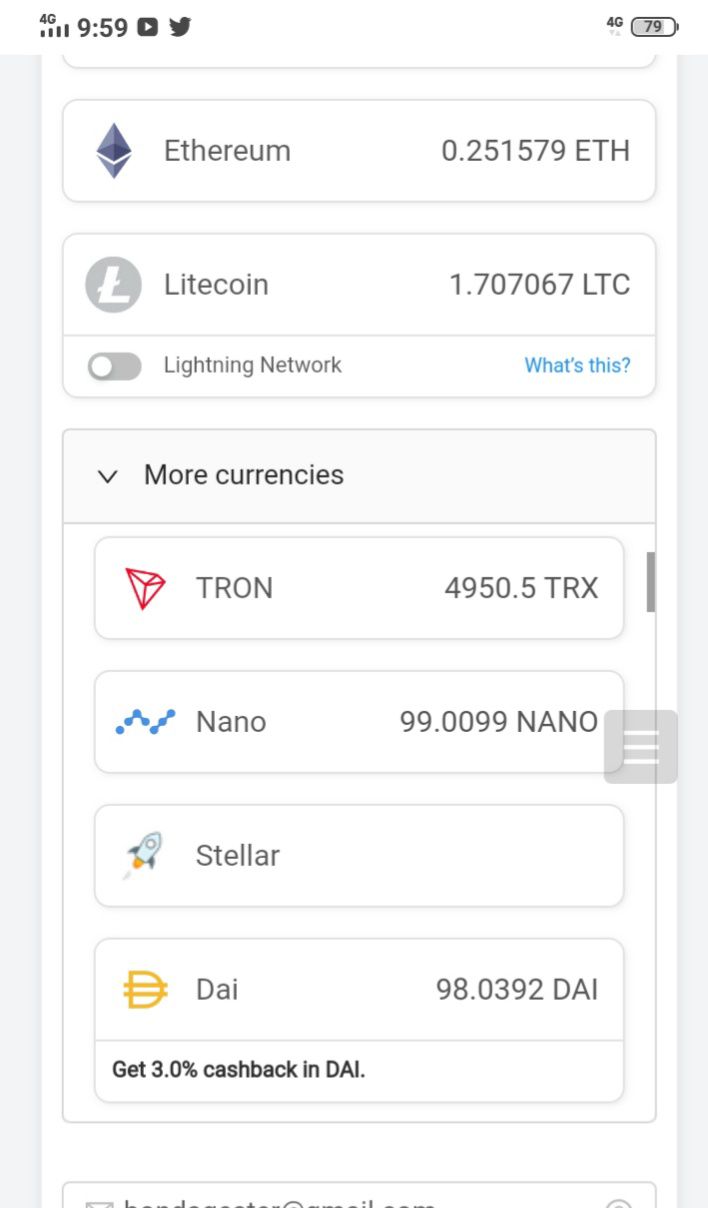Pick TRON as payment currency
Viewport: 708px width, 1208px height.
[359, 588]
